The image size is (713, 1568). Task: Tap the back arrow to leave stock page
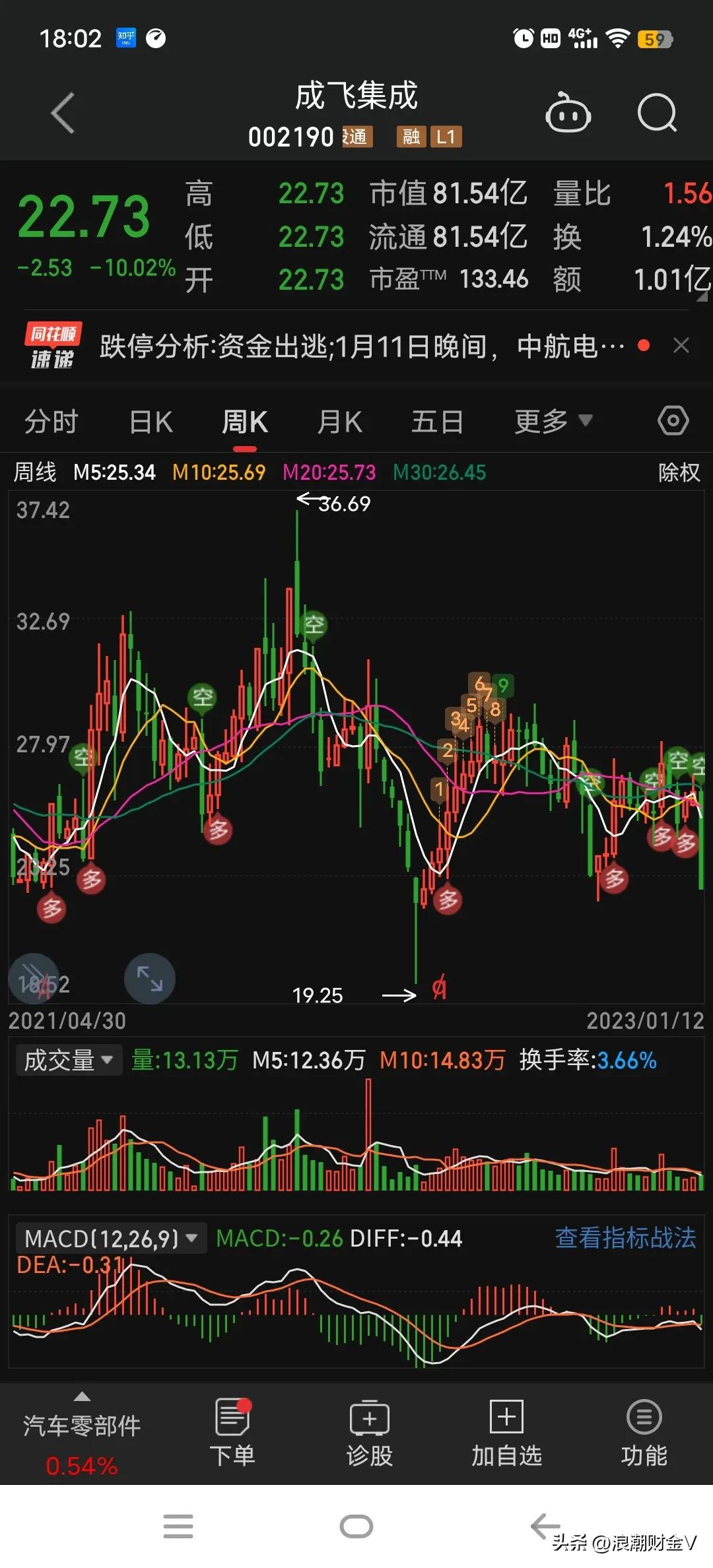(63, 112)
